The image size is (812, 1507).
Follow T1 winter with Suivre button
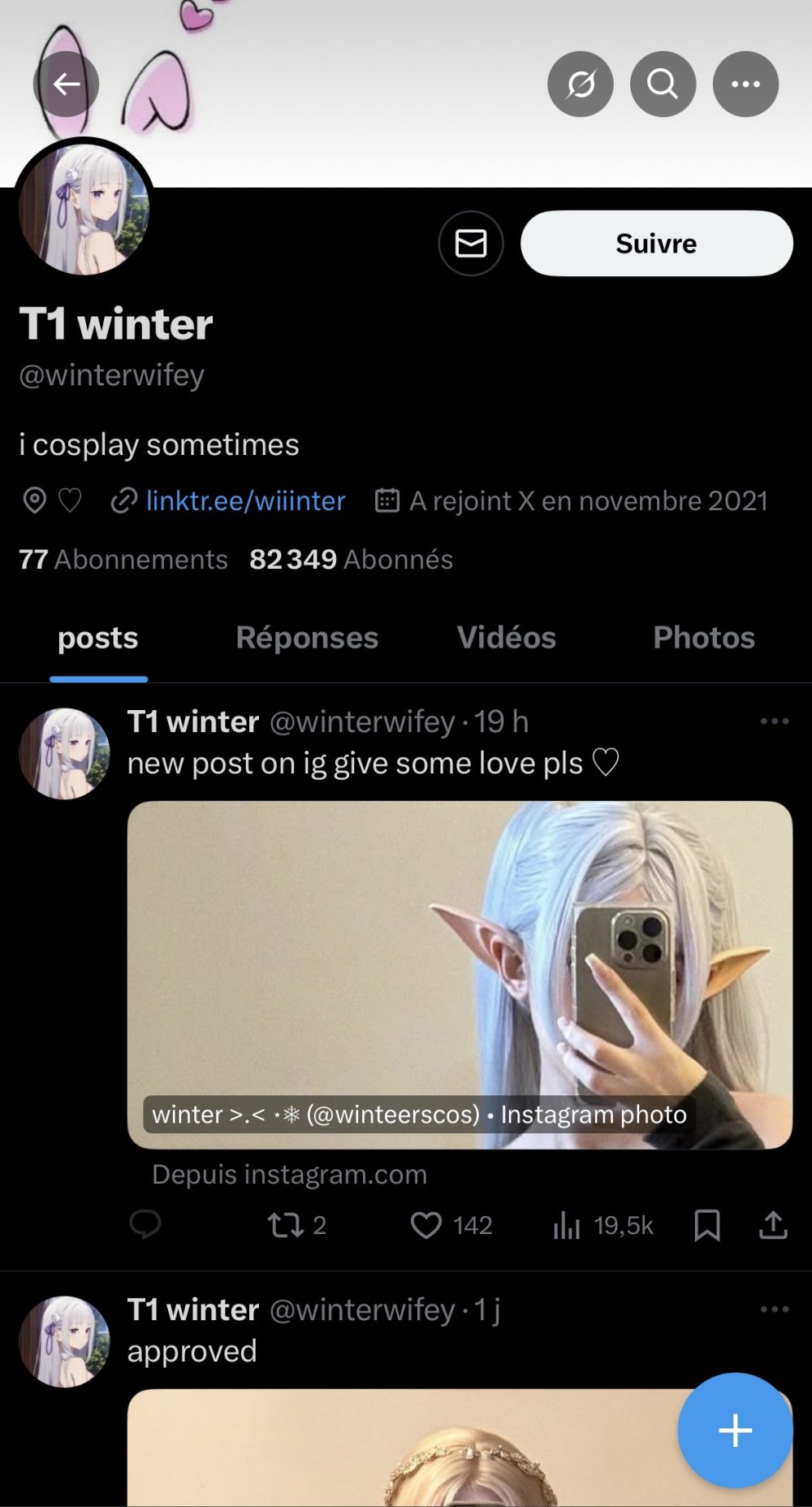pos(656,243)
